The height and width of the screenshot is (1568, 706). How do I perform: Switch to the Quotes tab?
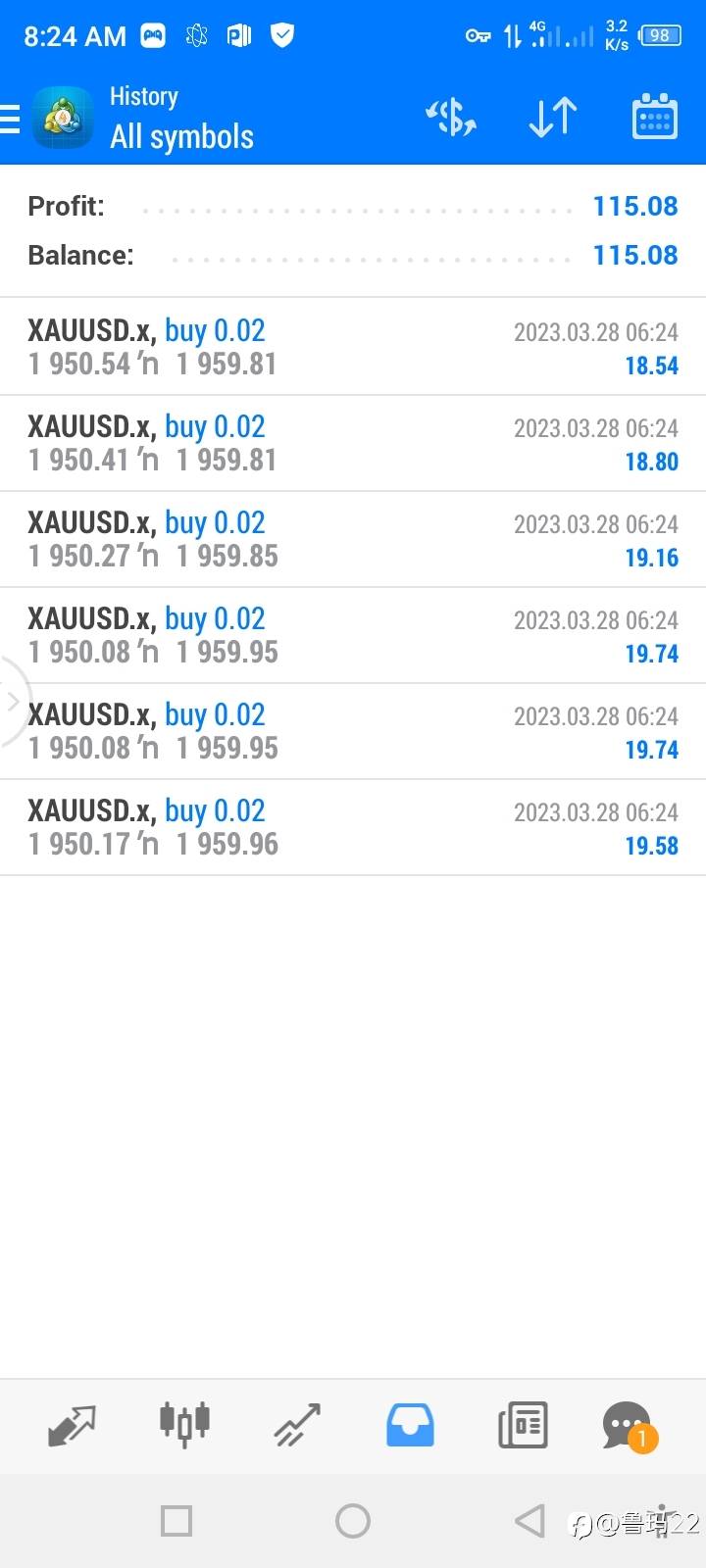(x=73, y=1425)
